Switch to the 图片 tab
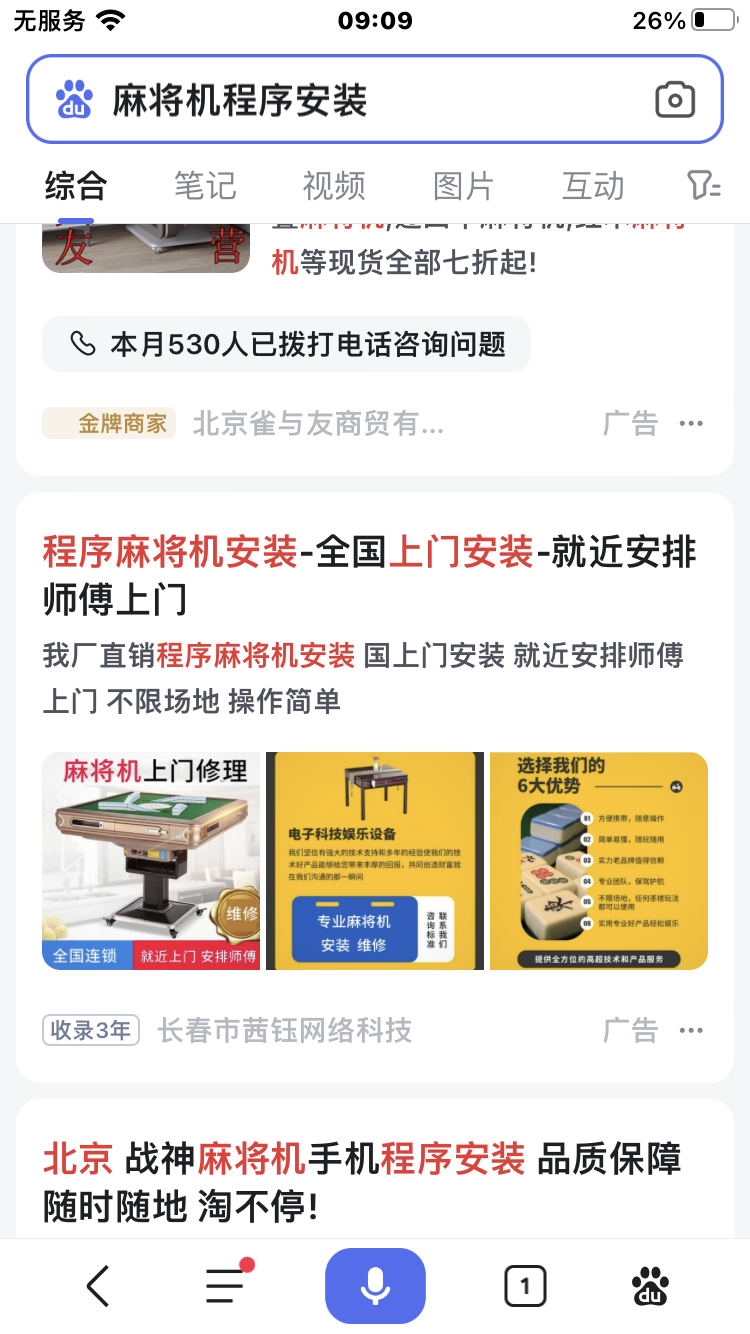 [x=463, y=186]
